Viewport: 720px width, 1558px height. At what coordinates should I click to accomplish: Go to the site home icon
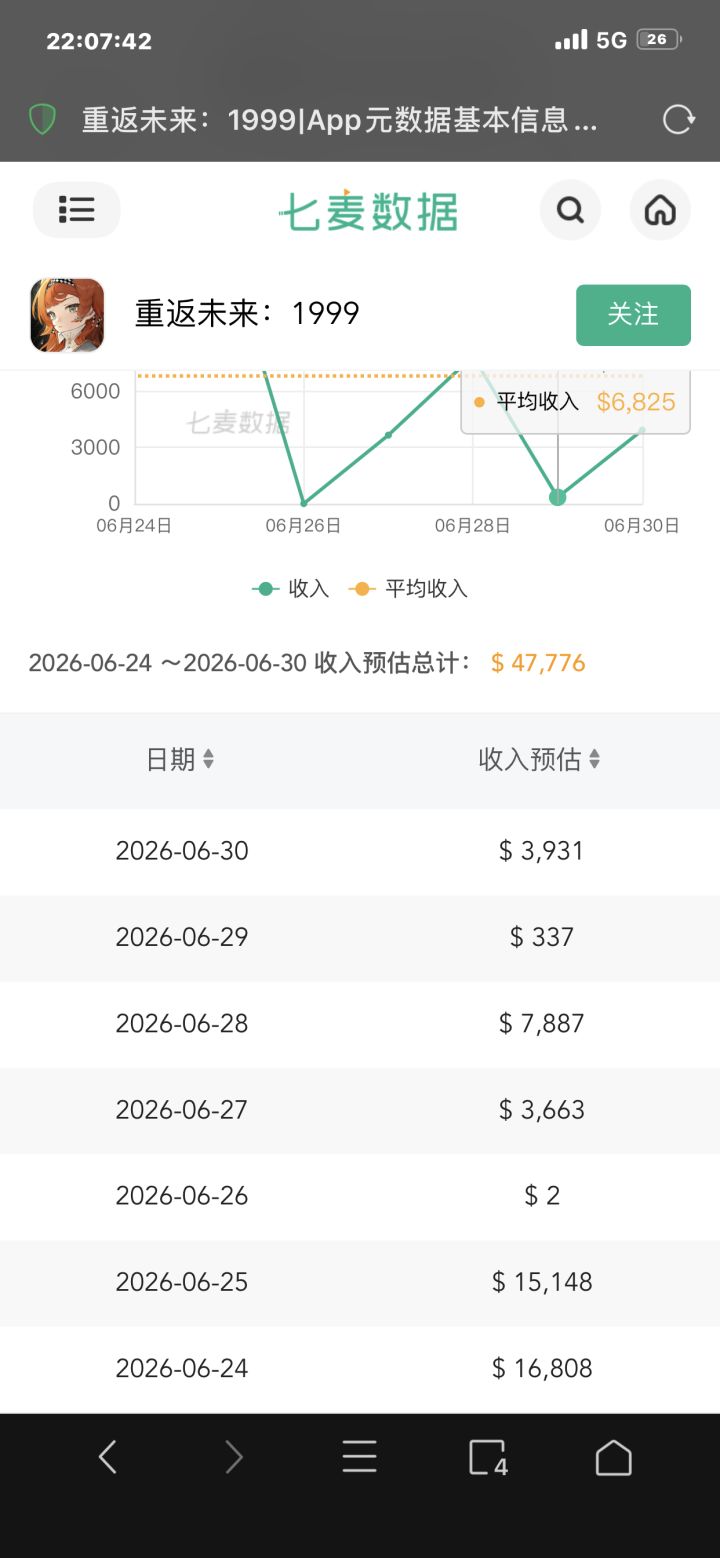click(x=660, y=210)
